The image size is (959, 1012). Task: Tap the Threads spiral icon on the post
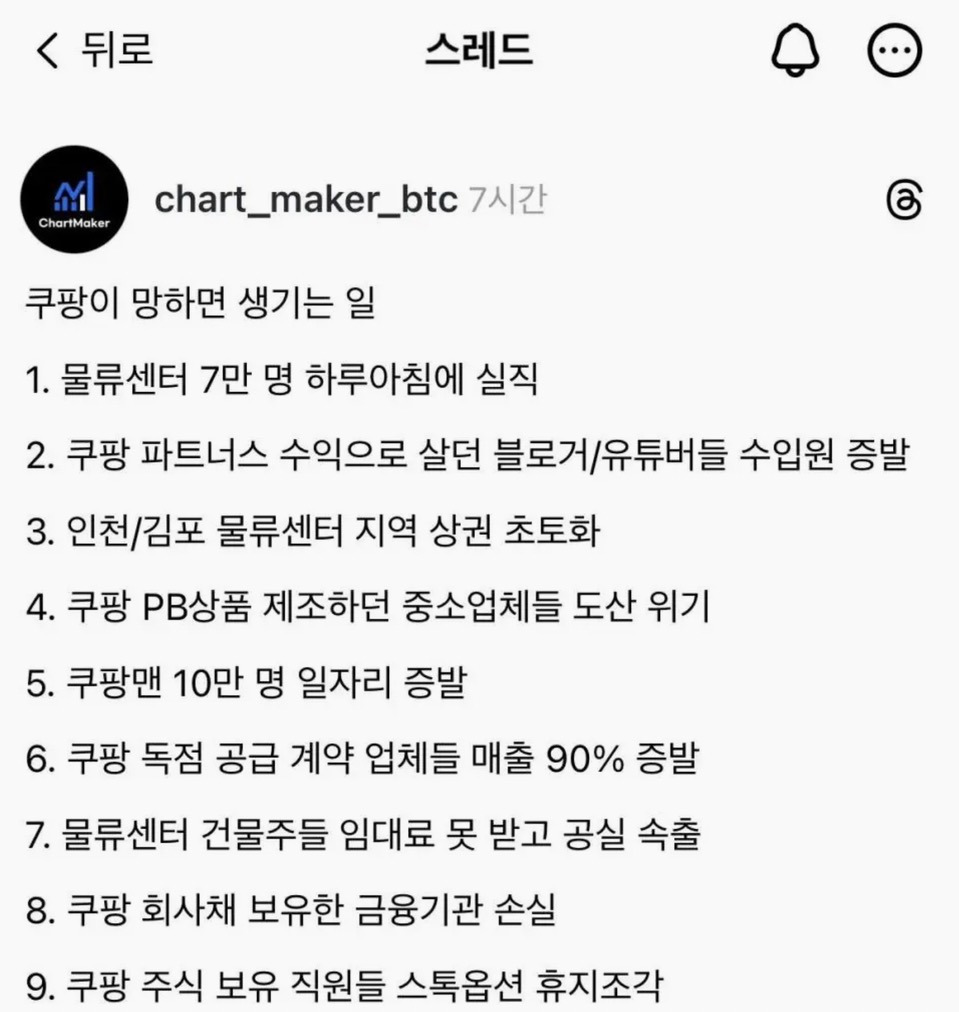click(x=906, y=198)
